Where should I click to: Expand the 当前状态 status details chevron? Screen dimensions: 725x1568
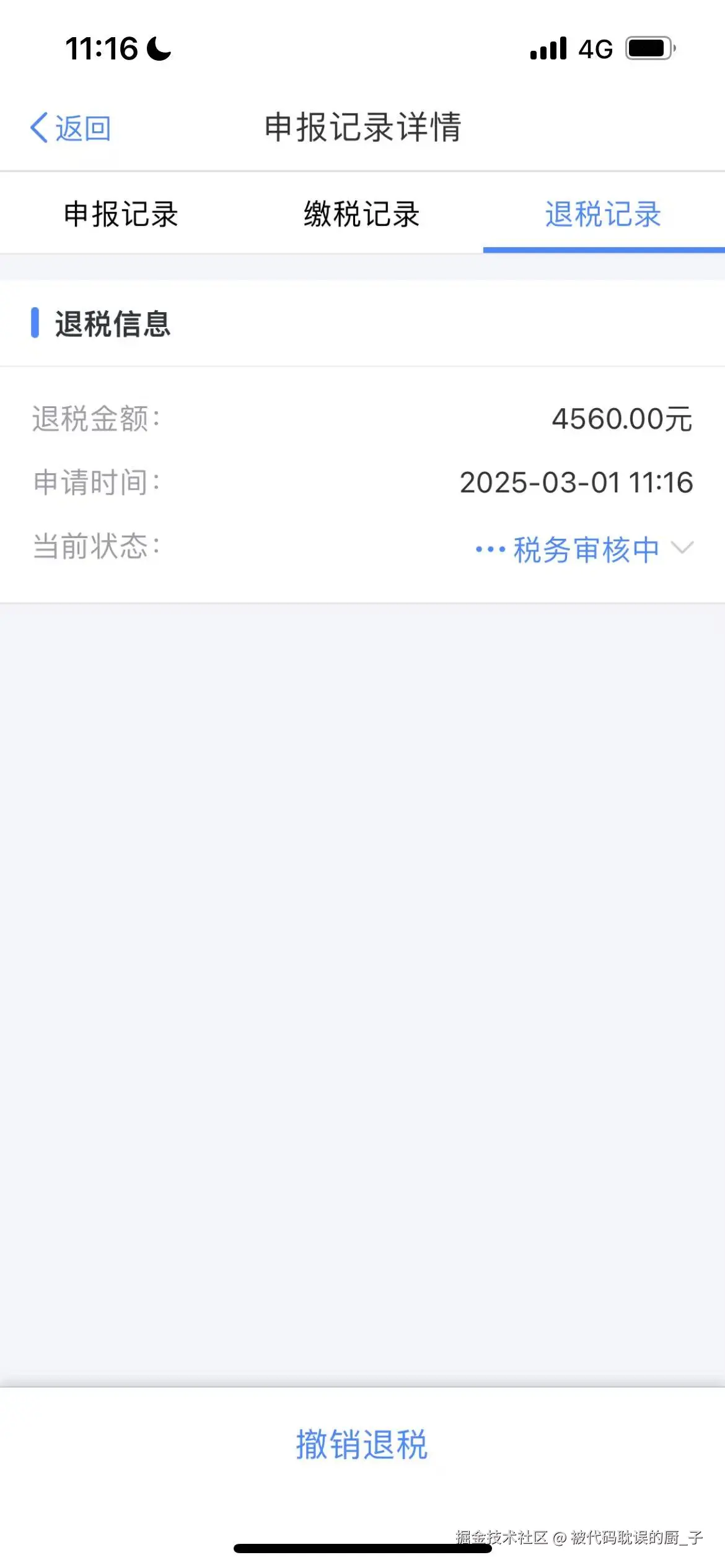tap(682, 549)
